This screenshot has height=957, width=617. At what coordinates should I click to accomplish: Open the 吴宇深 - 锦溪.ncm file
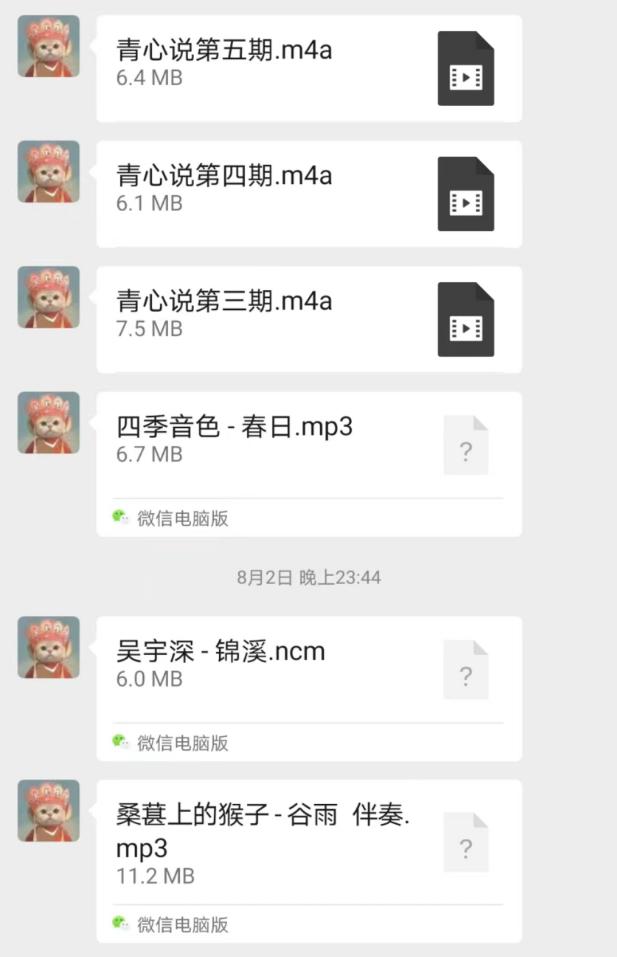[x=308, y=670]
